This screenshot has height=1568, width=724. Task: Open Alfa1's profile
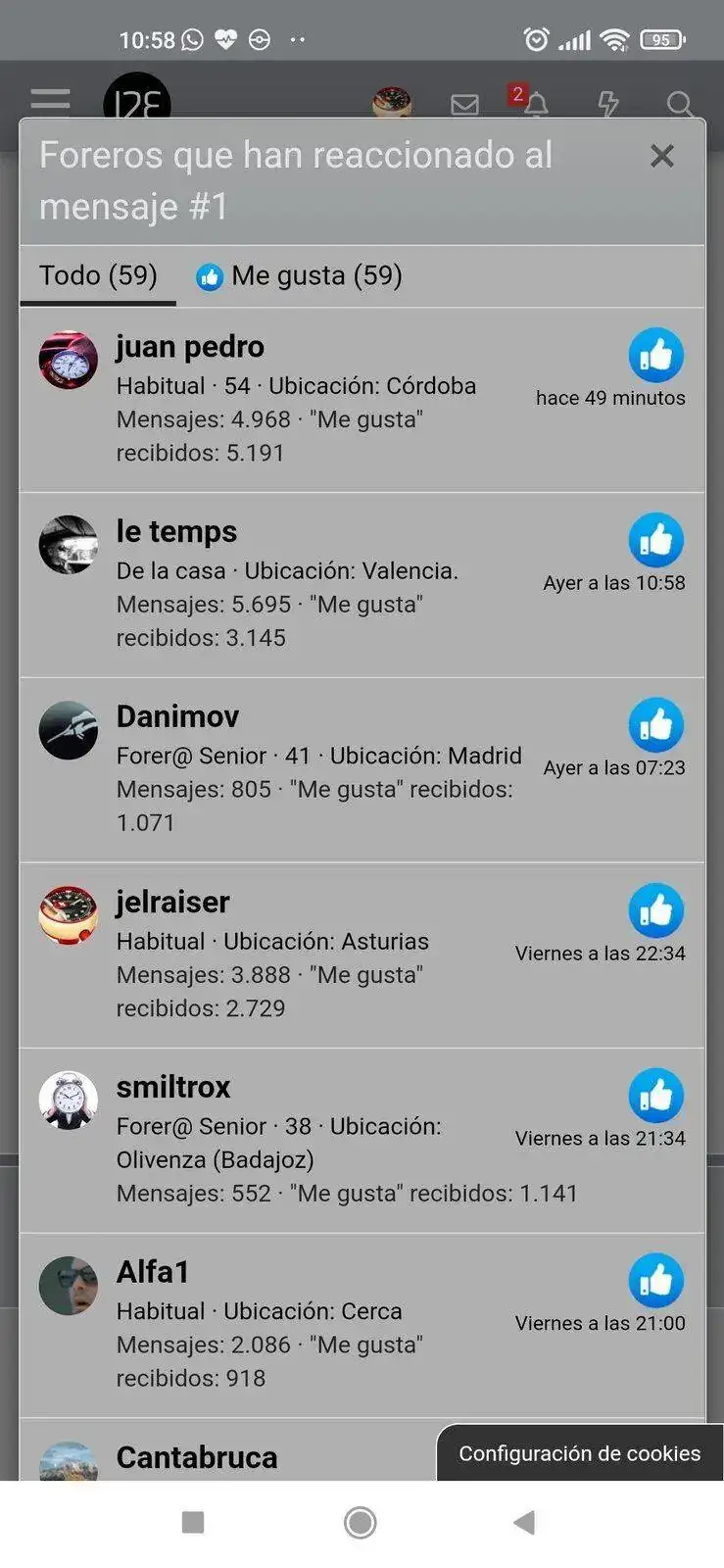(153, 1273)
